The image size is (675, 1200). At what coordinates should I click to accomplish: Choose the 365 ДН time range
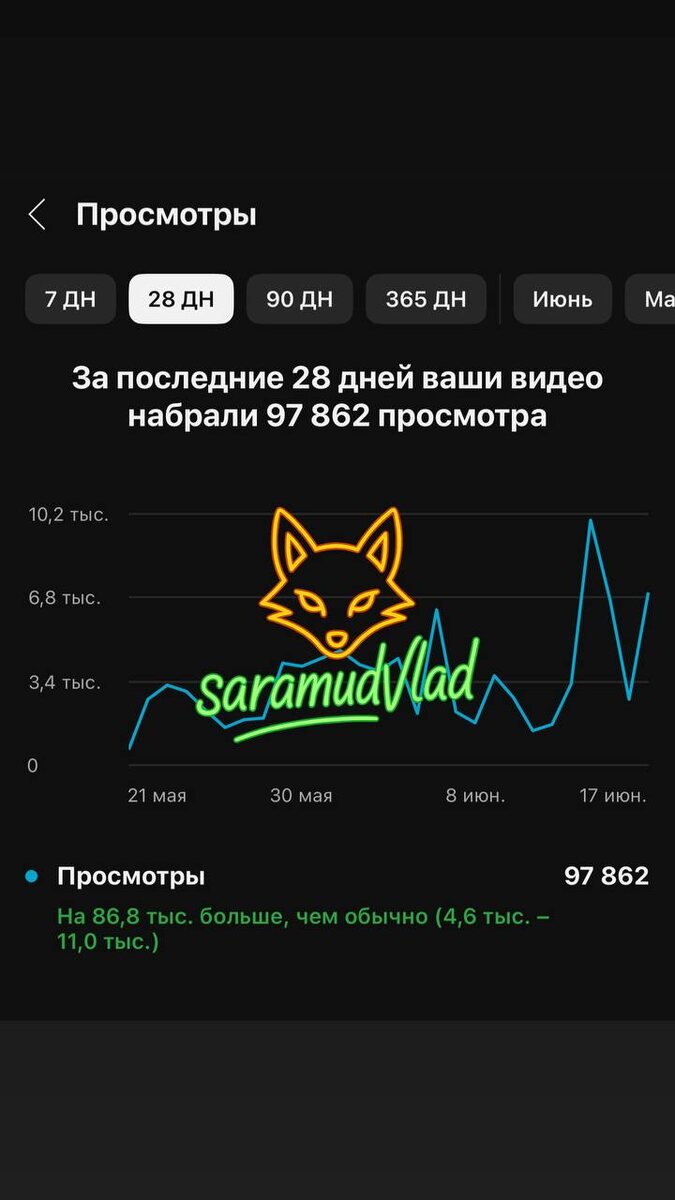426,299
